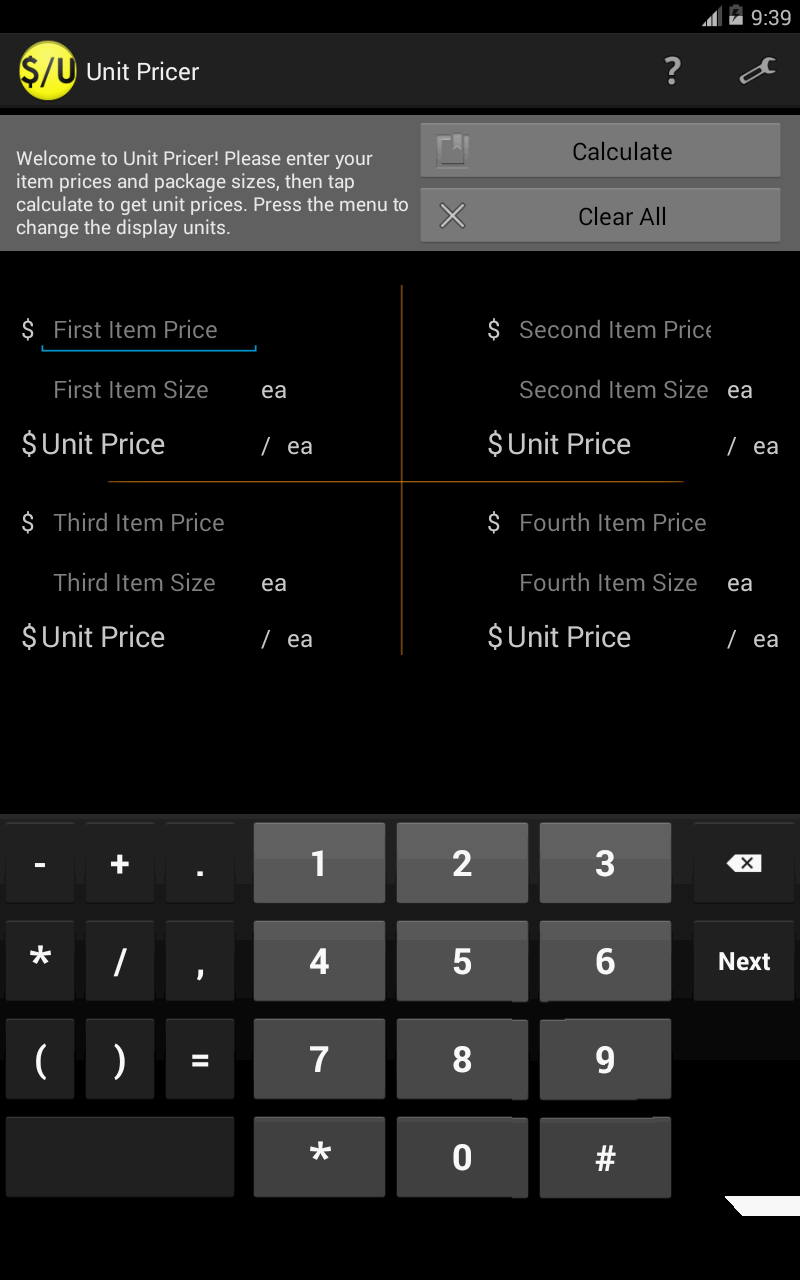800x1280 pixels.
Task: Tap digit 5 on the number pad
Action: point(462,960)
